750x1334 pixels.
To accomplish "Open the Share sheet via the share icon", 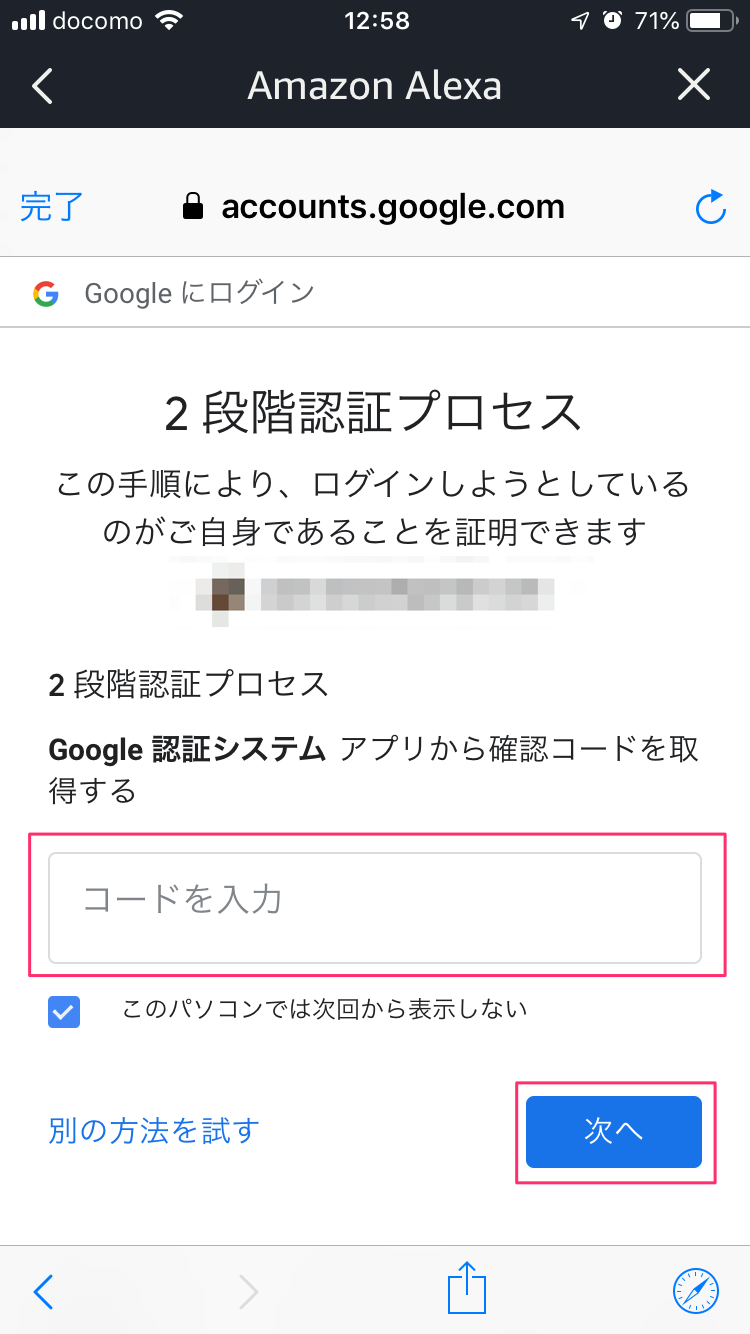I will point(468,1289).
